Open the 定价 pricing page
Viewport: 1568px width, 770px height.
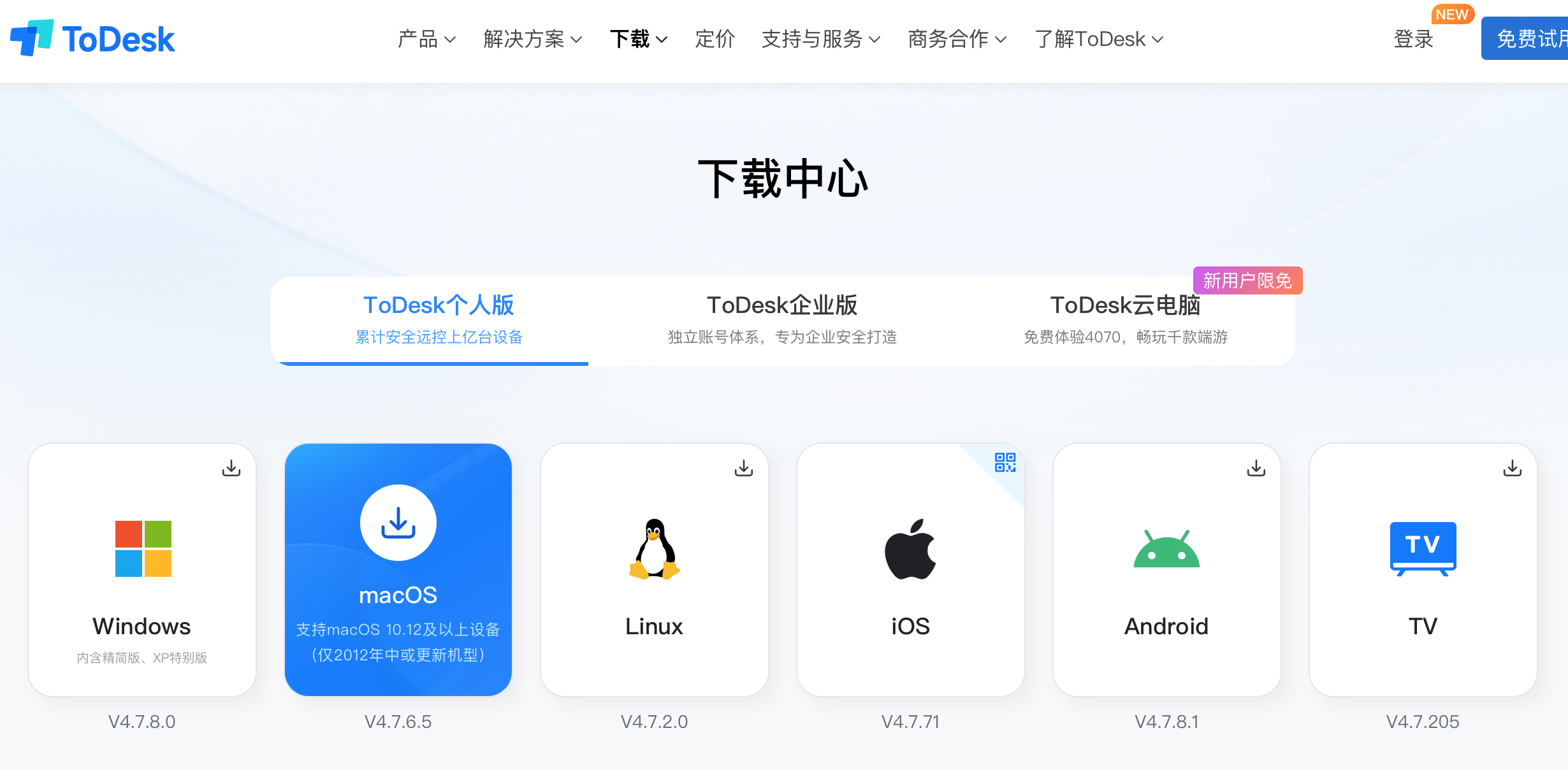pyautogui.click(x=715, y=39)
